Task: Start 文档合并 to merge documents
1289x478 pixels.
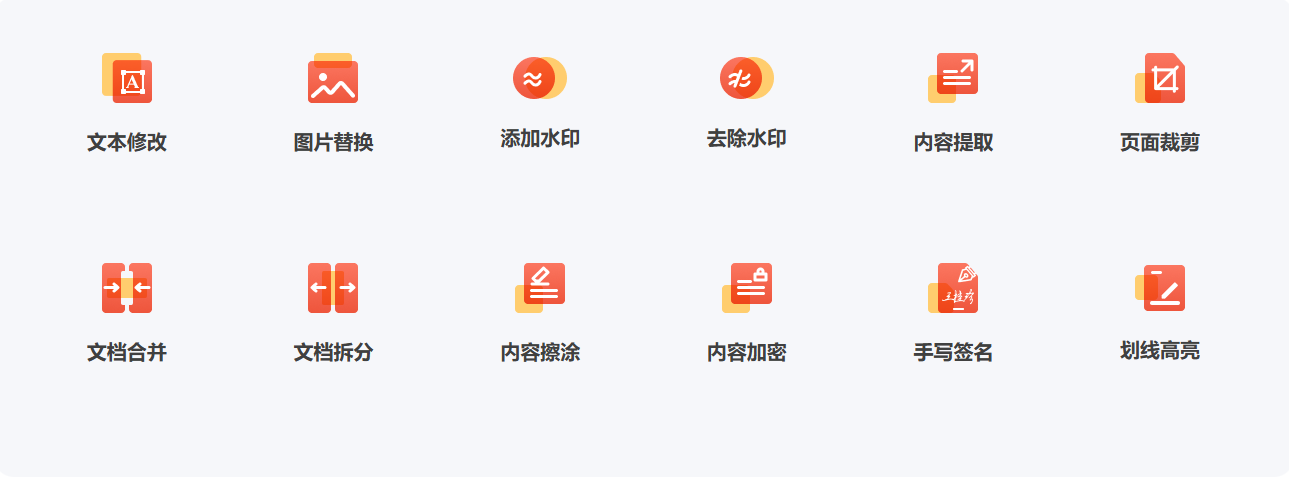Action: 127,289
